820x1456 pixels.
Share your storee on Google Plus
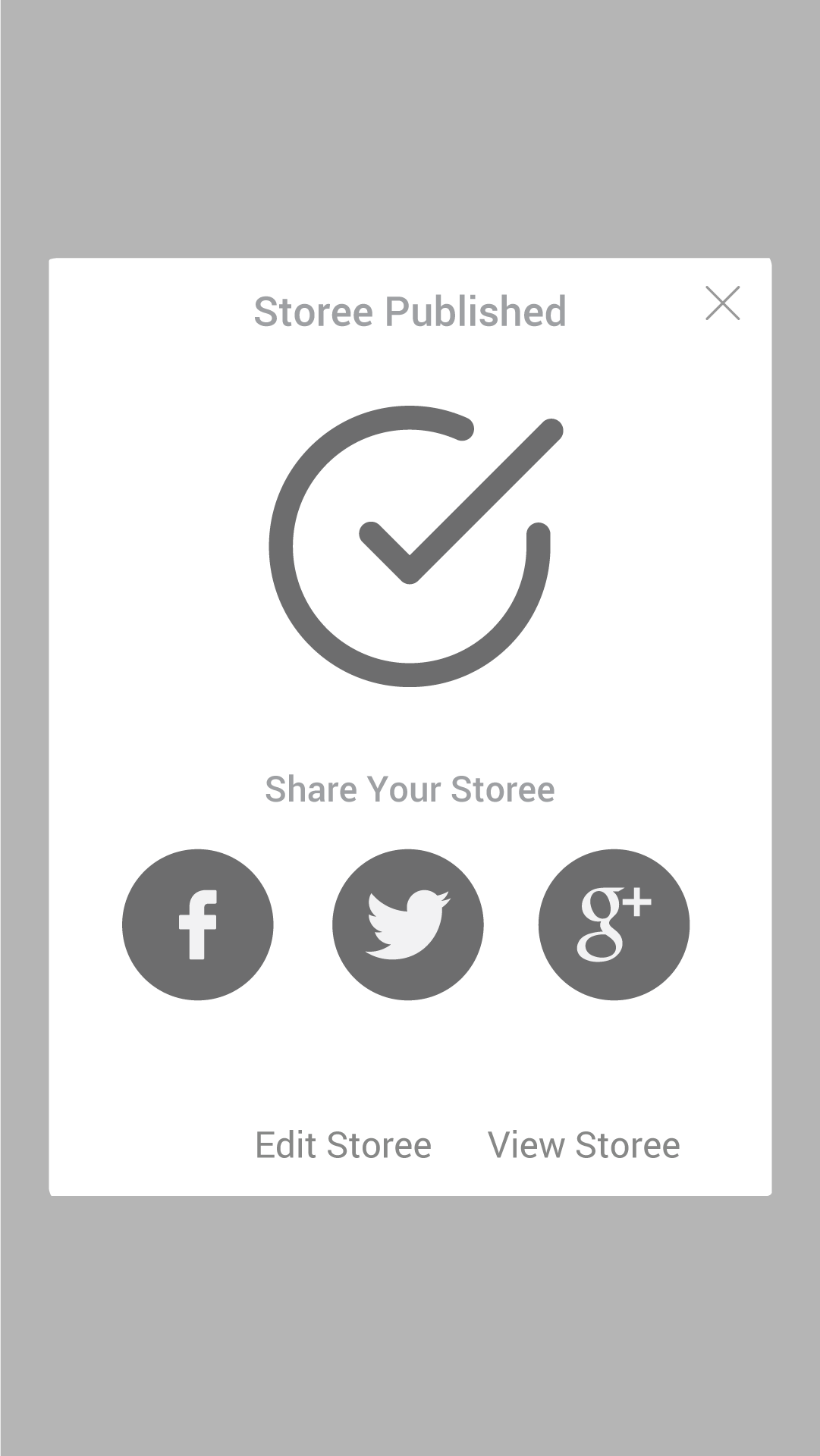[x=614, y=924]
